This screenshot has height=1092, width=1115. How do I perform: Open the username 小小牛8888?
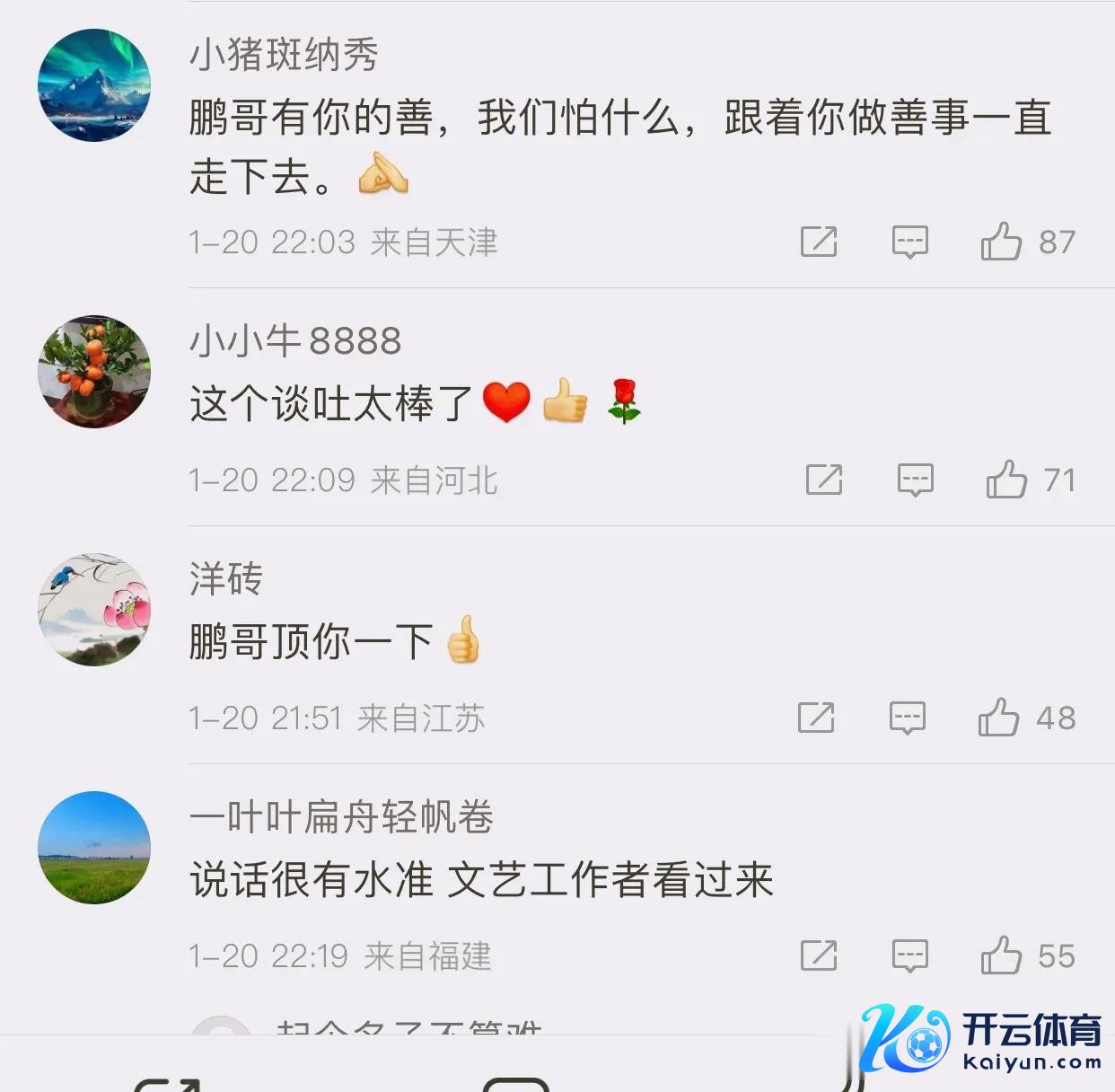pyautogui.click(x=295, y=341)
